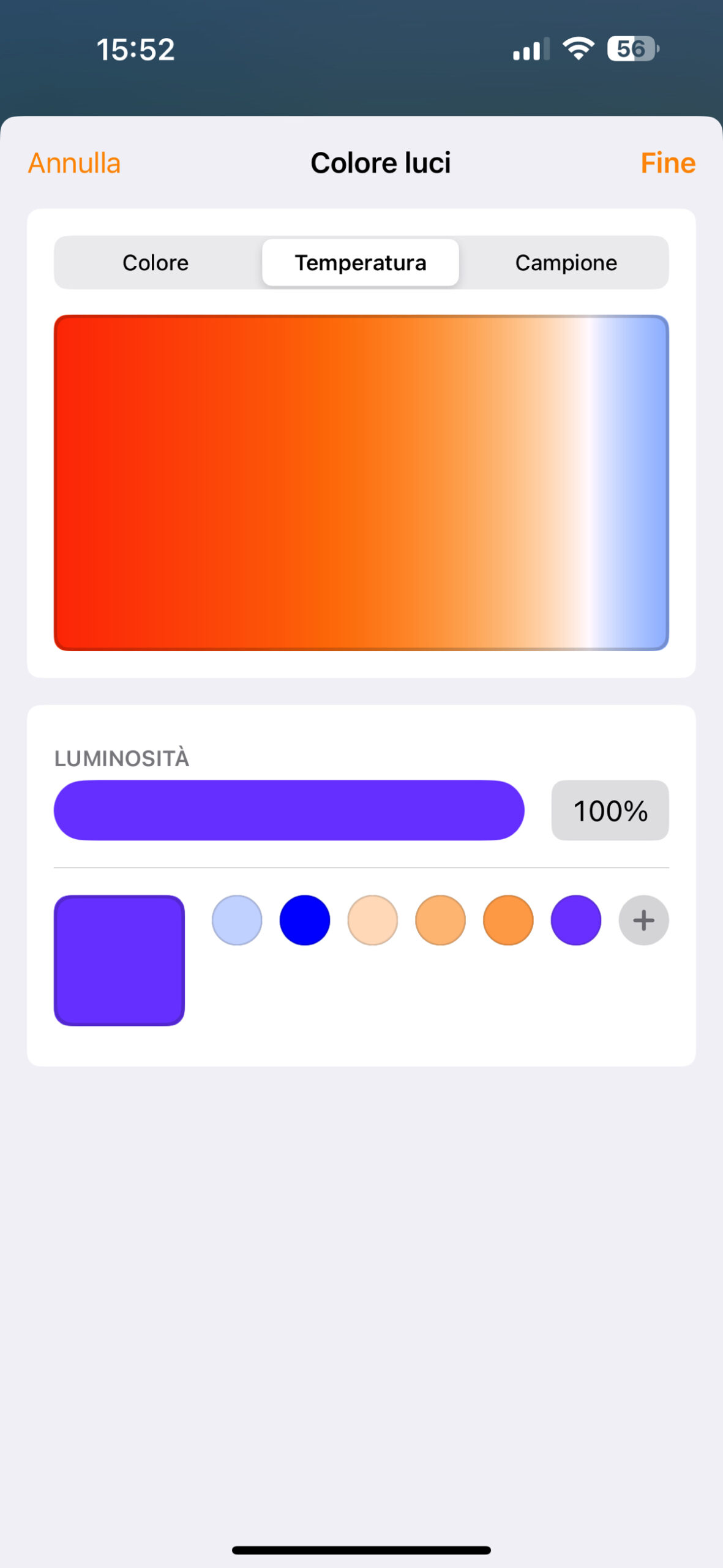
Task: Switch to the Campione segment
Action: pyautogui.click(x=566, y=263)
